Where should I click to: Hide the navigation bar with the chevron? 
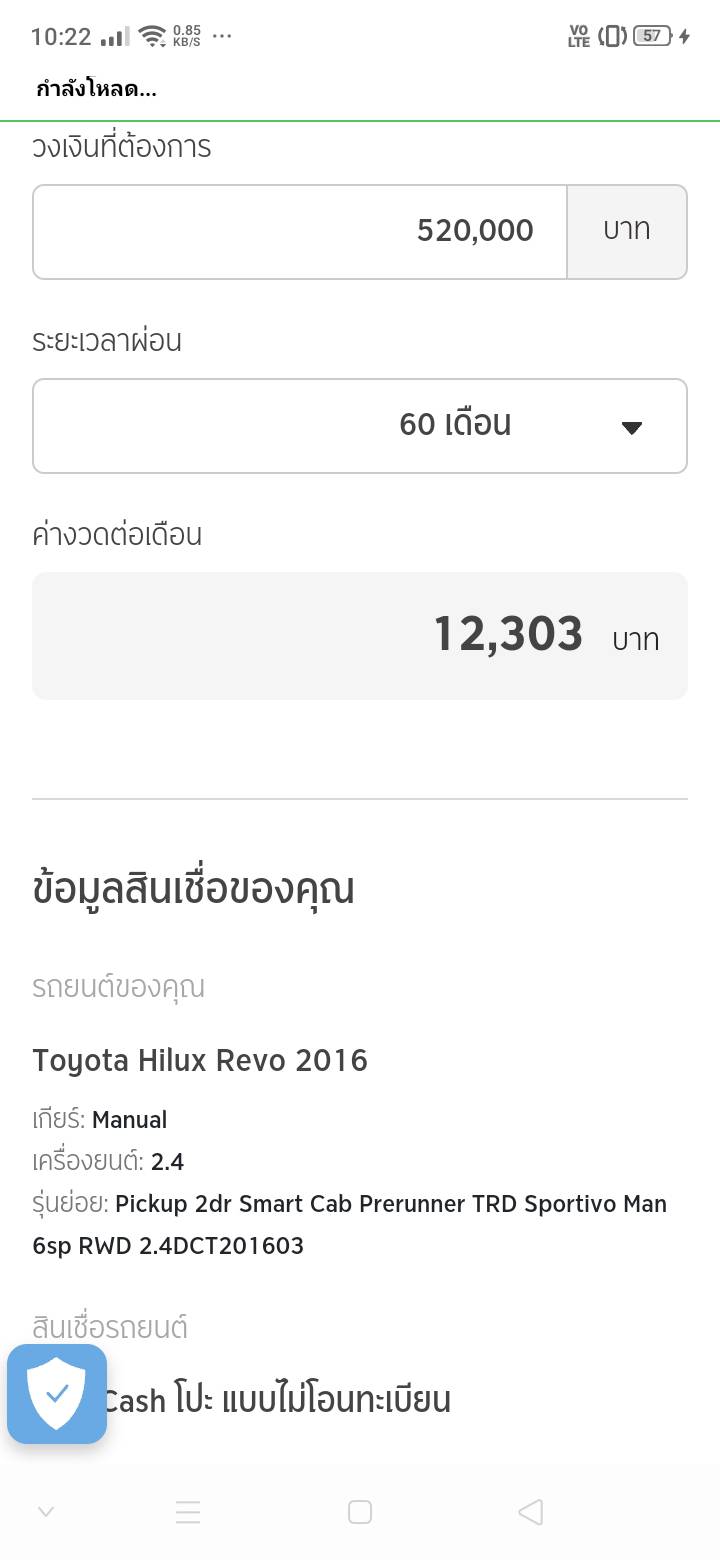(46, 1512)
